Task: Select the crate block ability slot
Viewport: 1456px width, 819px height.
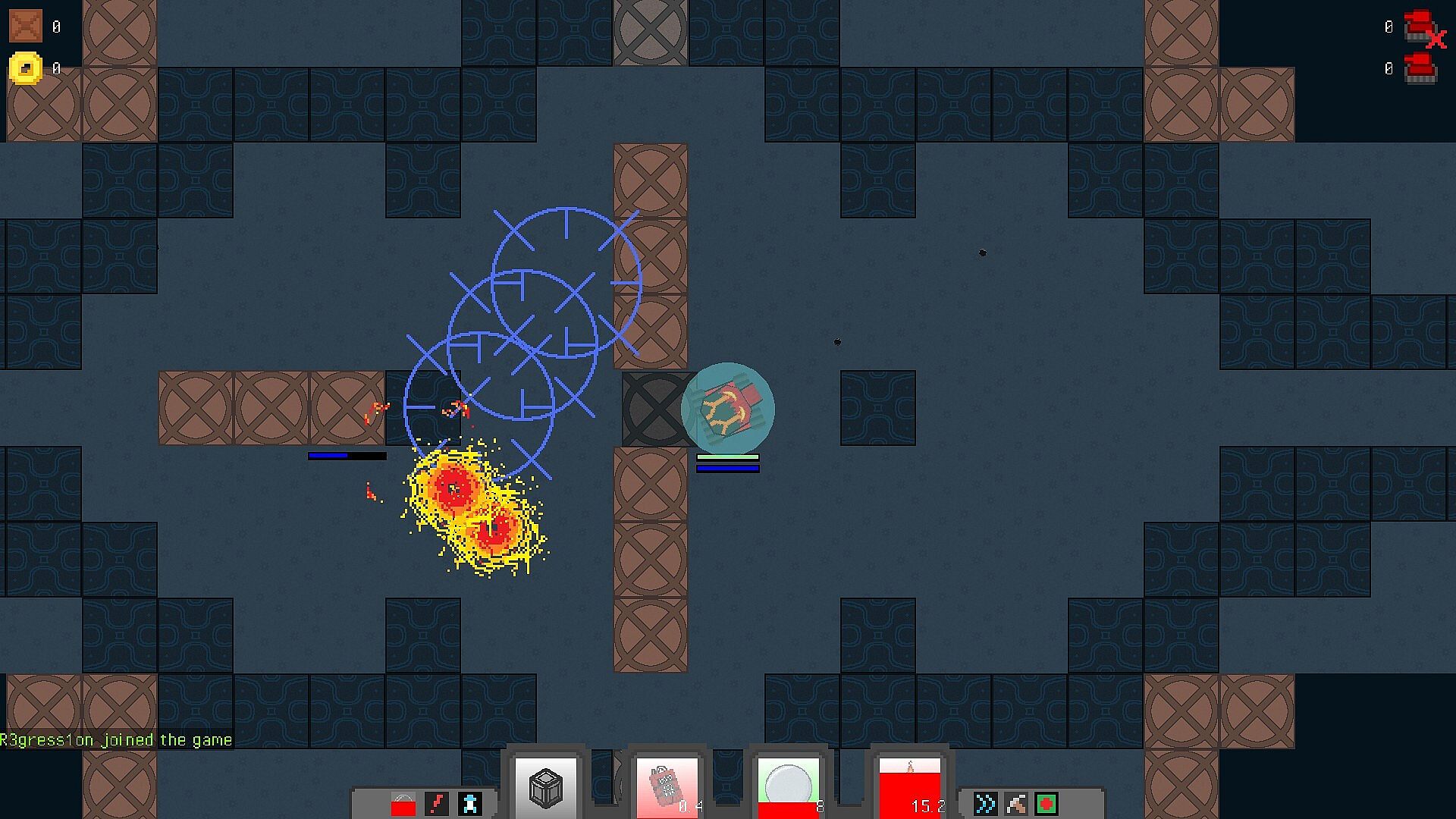Action: pyautogui.click(x=545, y=789)
